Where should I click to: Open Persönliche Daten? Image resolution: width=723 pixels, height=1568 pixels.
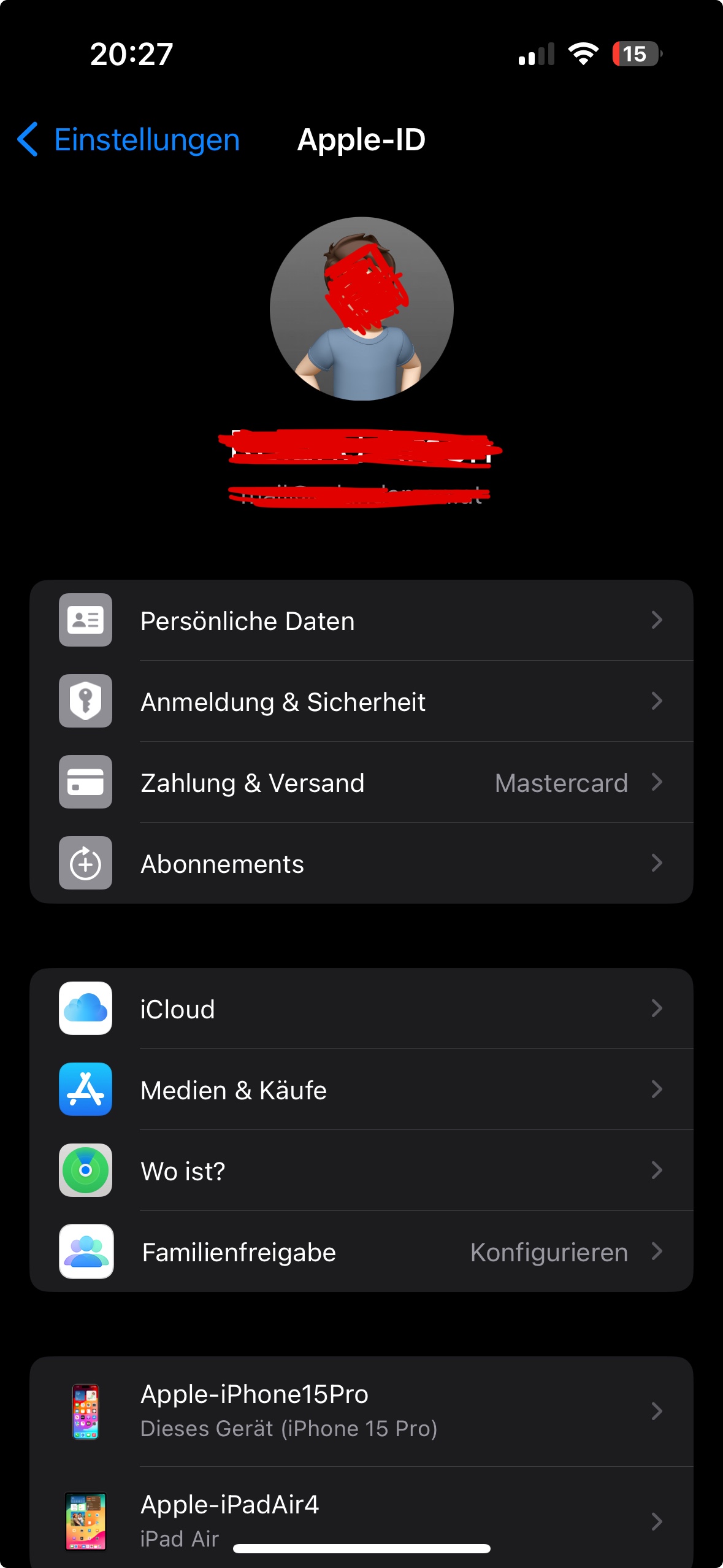[361, 620]
